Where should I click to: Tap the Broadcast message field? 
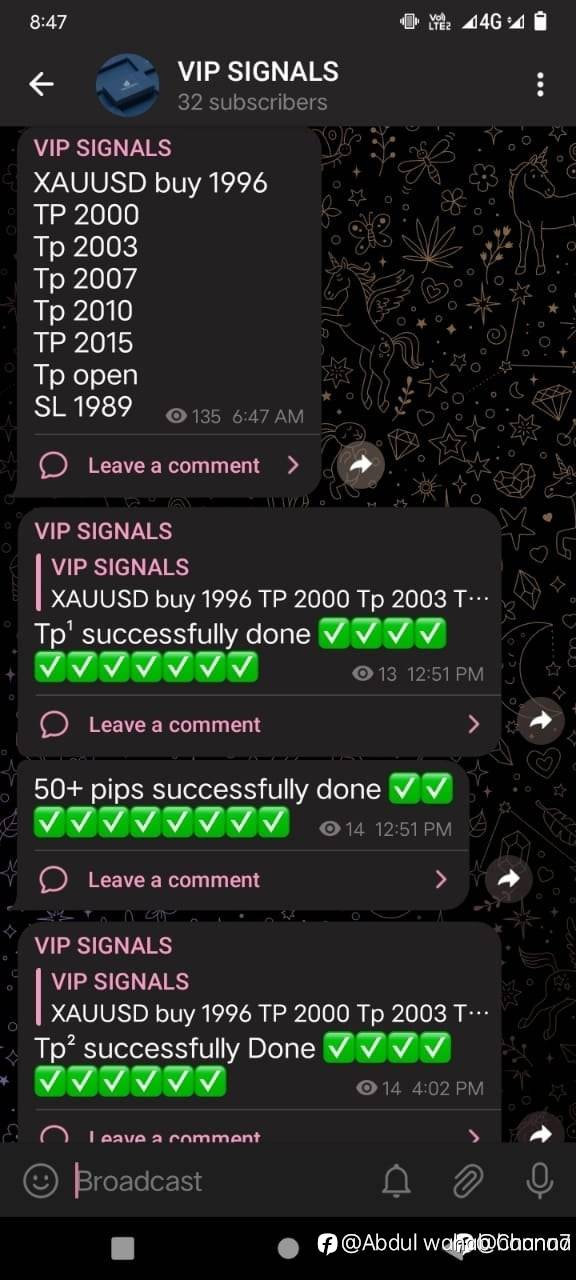[220, 1181]
